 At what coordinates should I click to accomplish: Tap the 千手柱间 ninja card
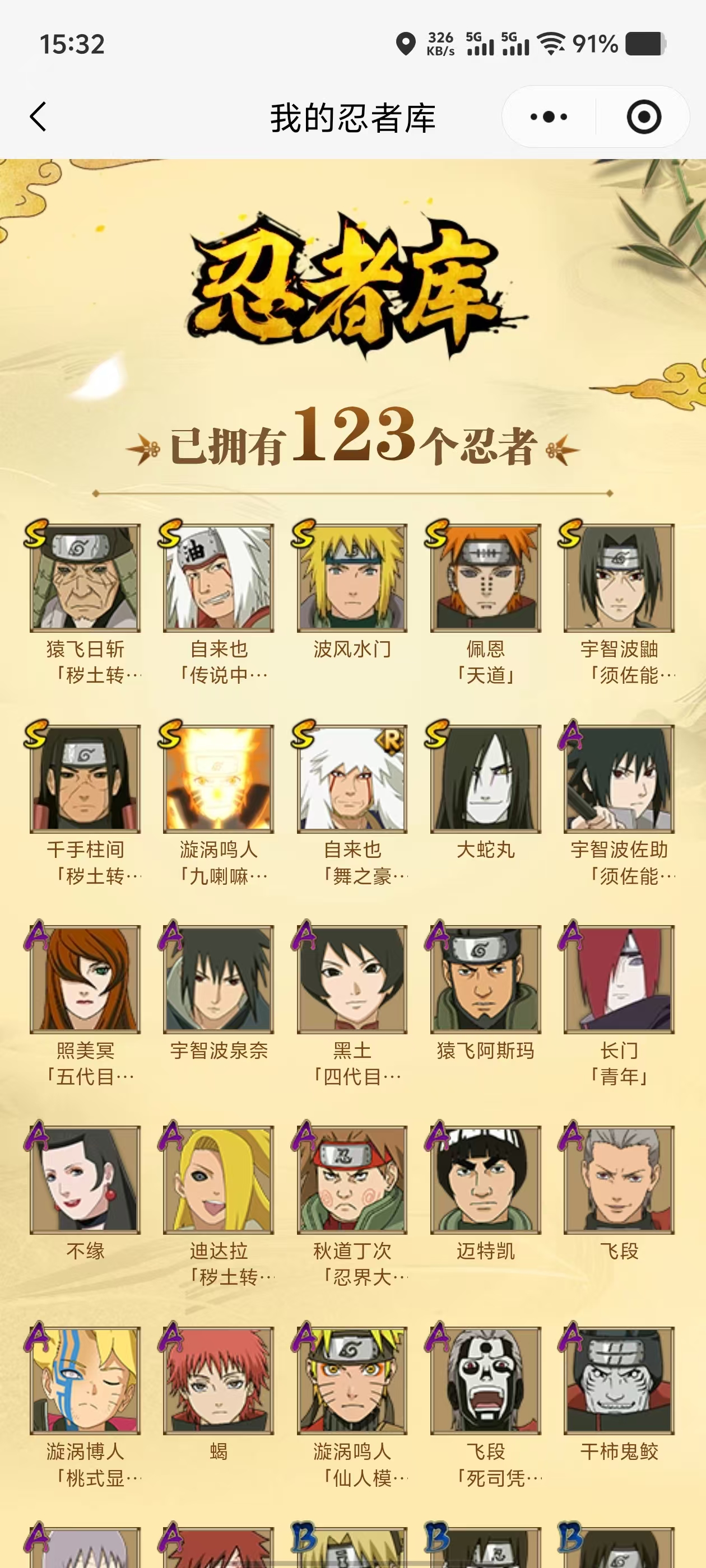coord(85,778)
